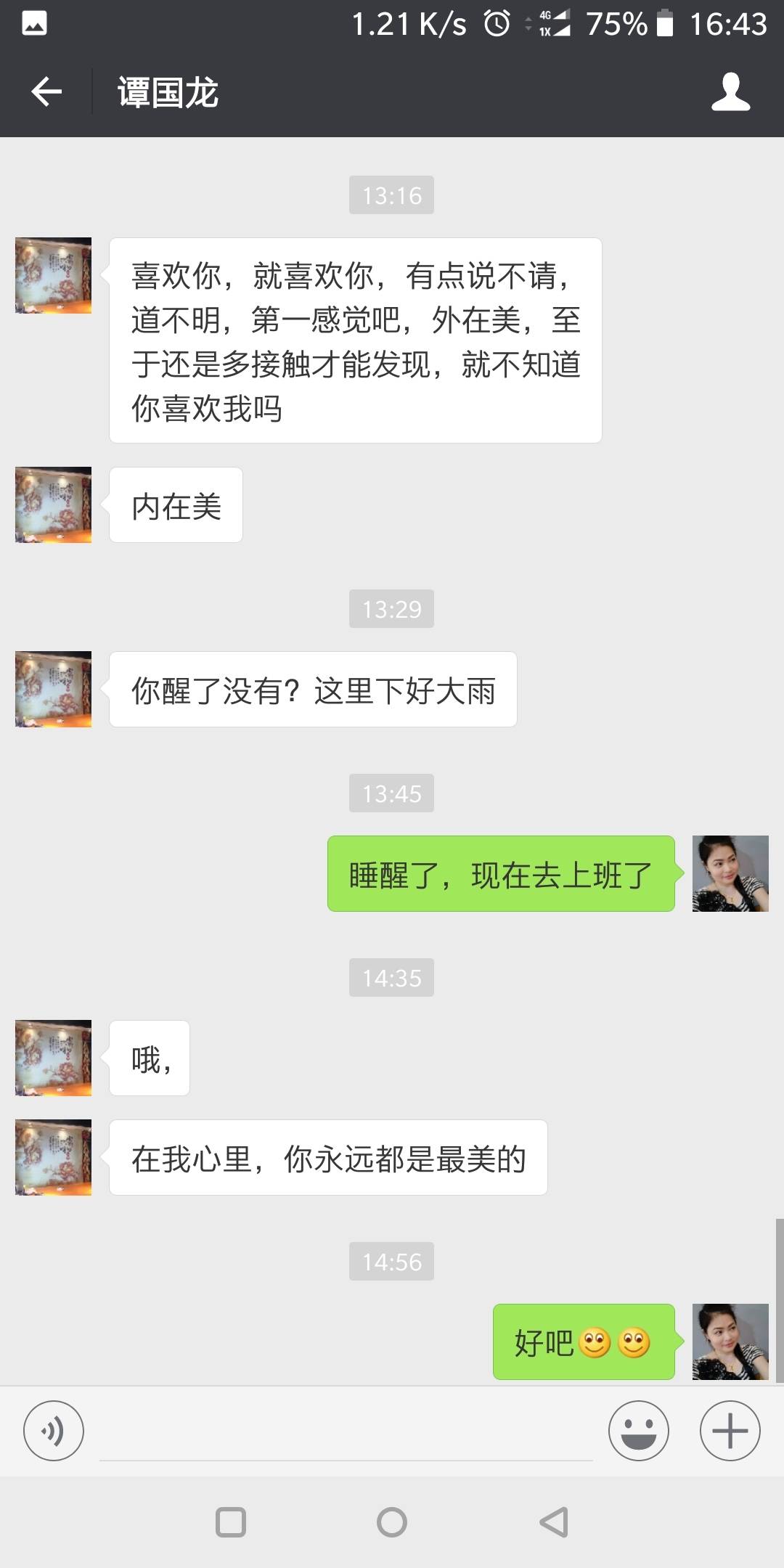
Task: Tap the back arrow to leave chat
Action: [46, 93]
